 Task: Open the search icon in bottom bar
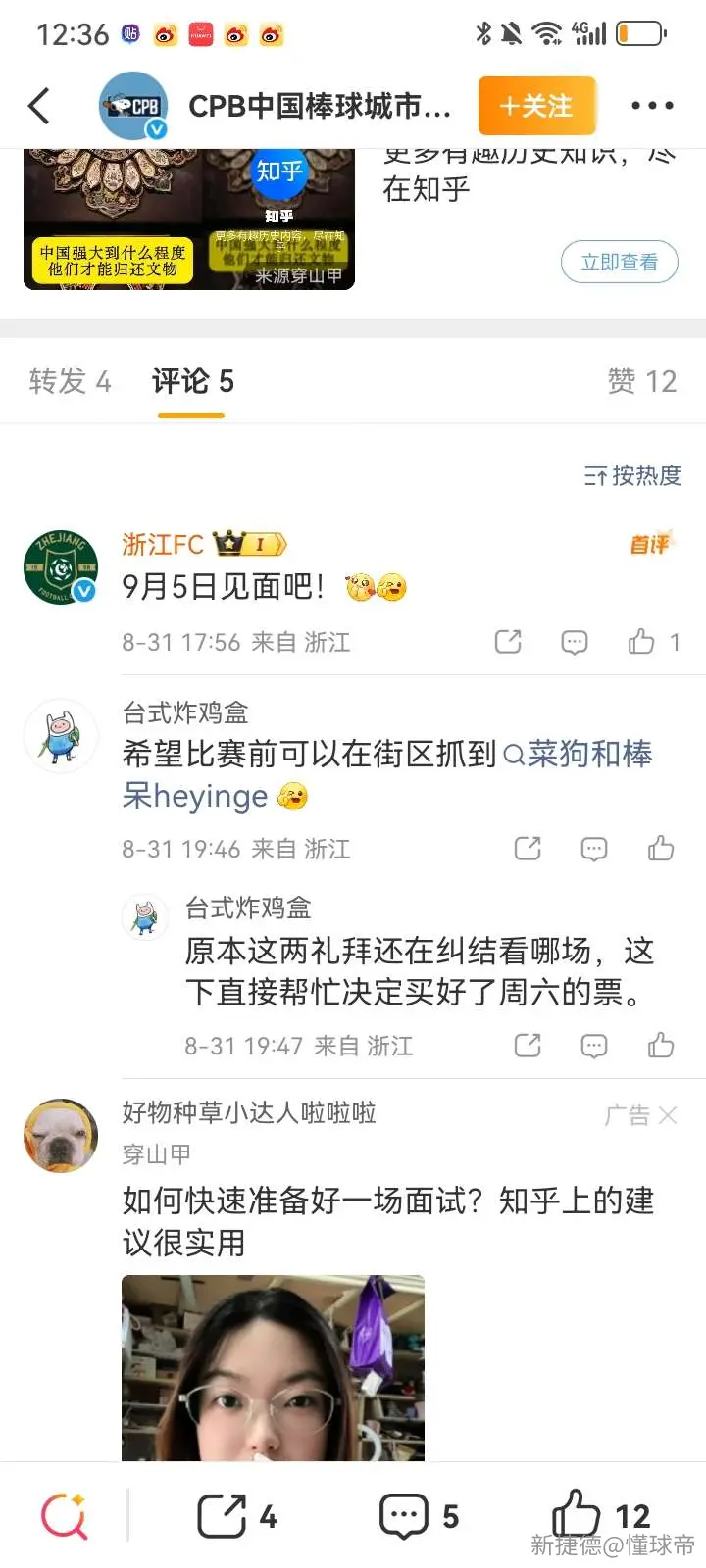[x=64, y=1516]
